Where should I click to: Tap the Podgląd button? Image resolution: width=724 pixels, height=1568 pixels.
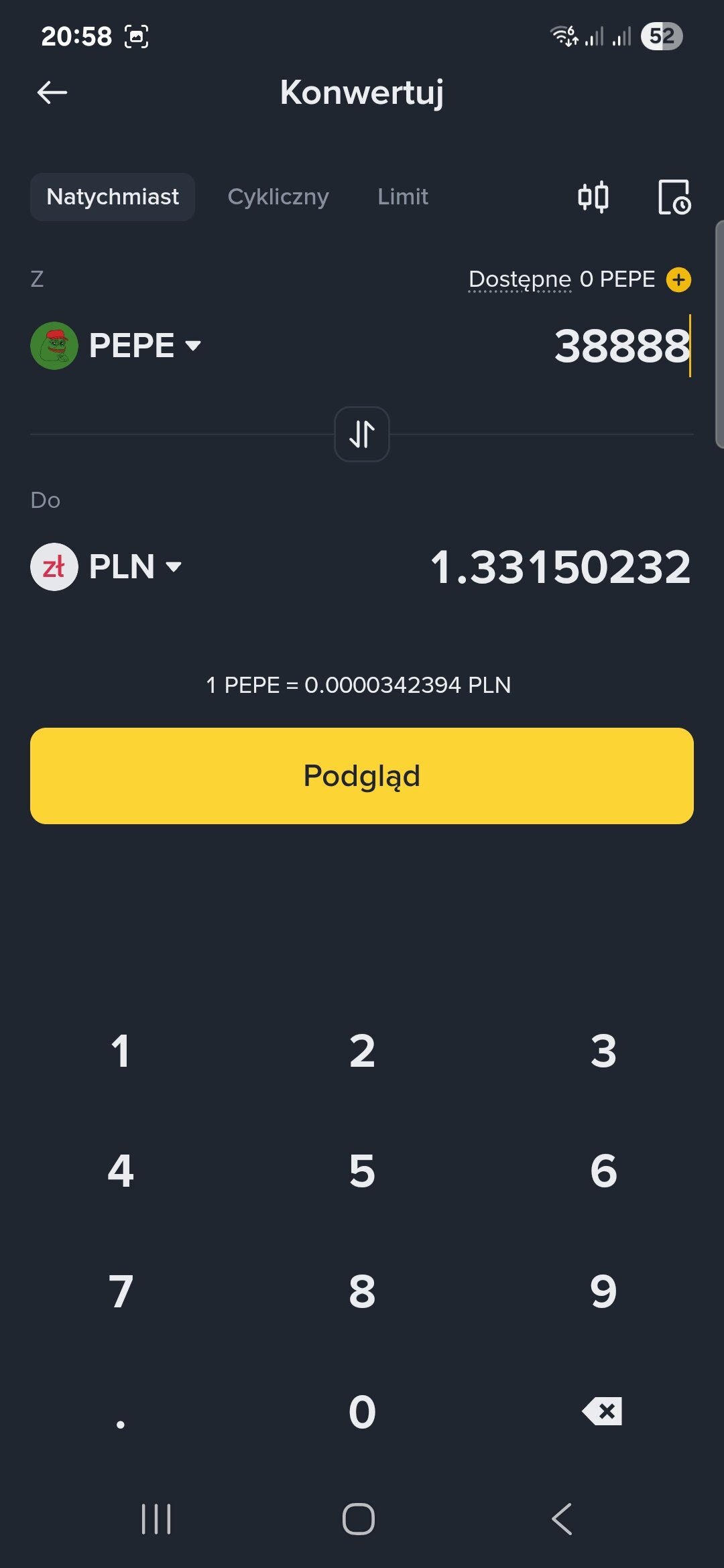click(362, 776)
